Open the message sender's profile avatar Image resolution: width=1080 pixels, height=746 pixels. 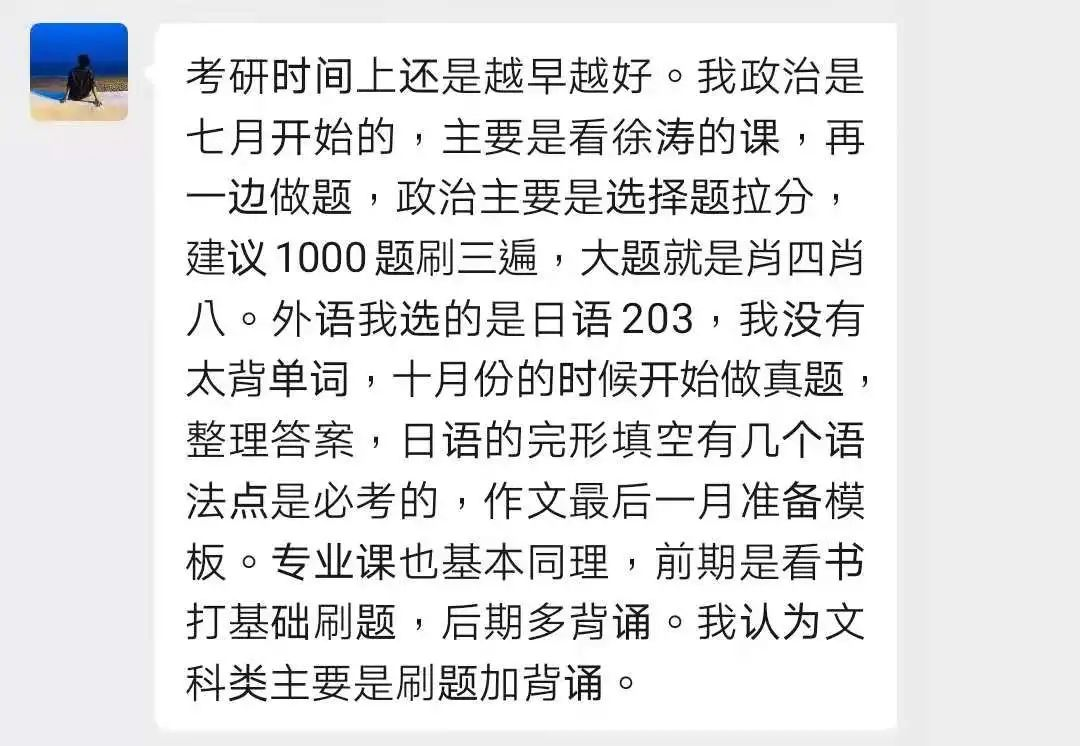click(x=79, y=72)
